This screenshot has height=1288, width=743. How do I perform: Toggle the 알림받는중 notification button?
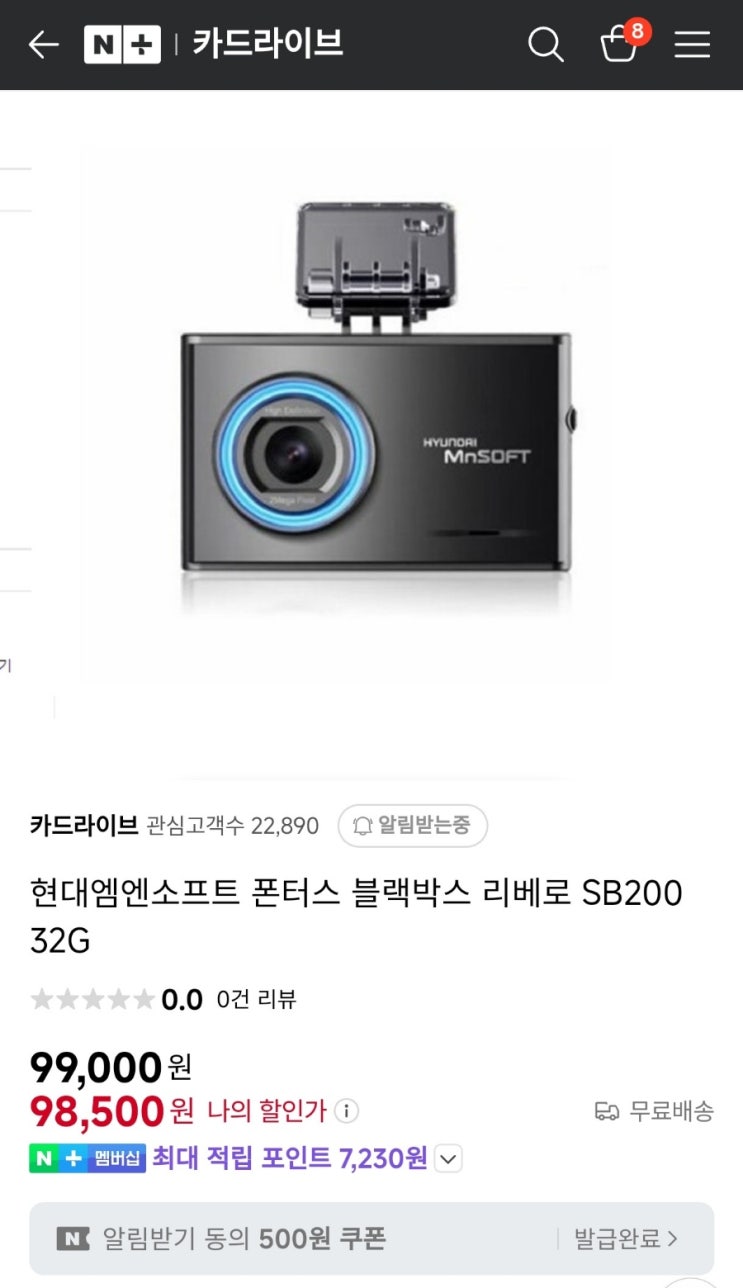412,826
